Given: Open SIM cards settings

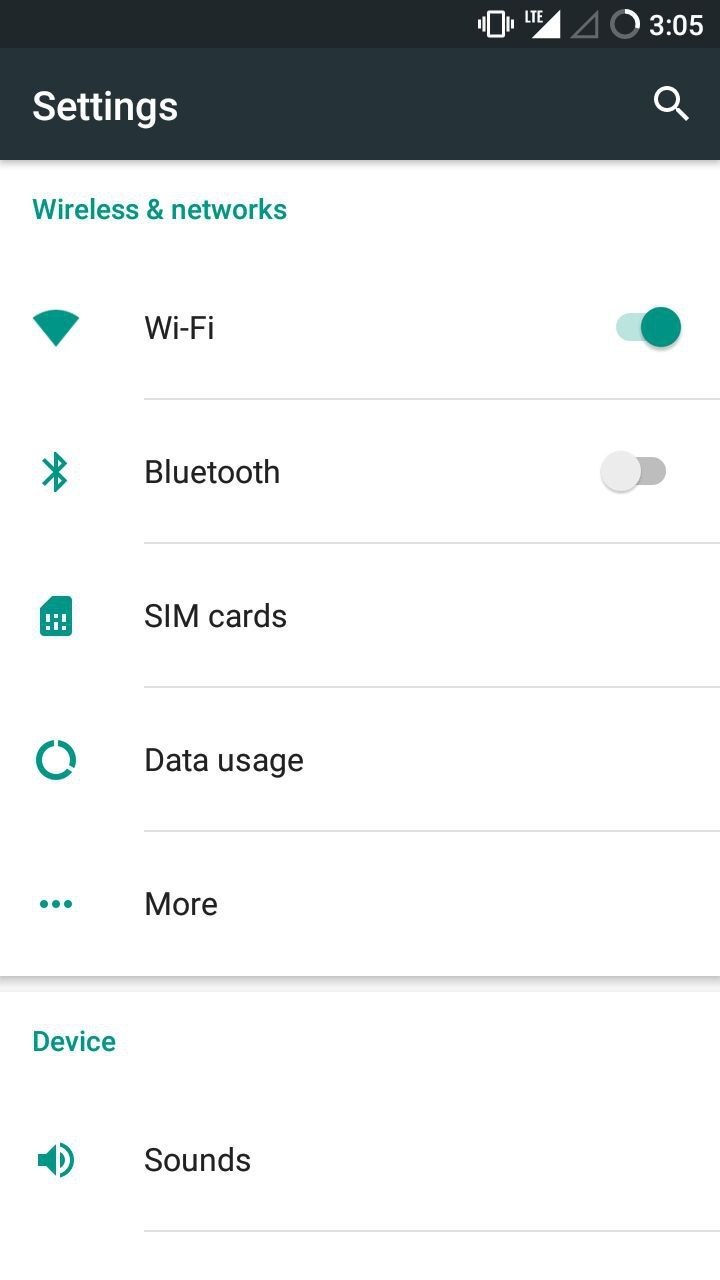Looking at the screenshot, I should 216,616.
